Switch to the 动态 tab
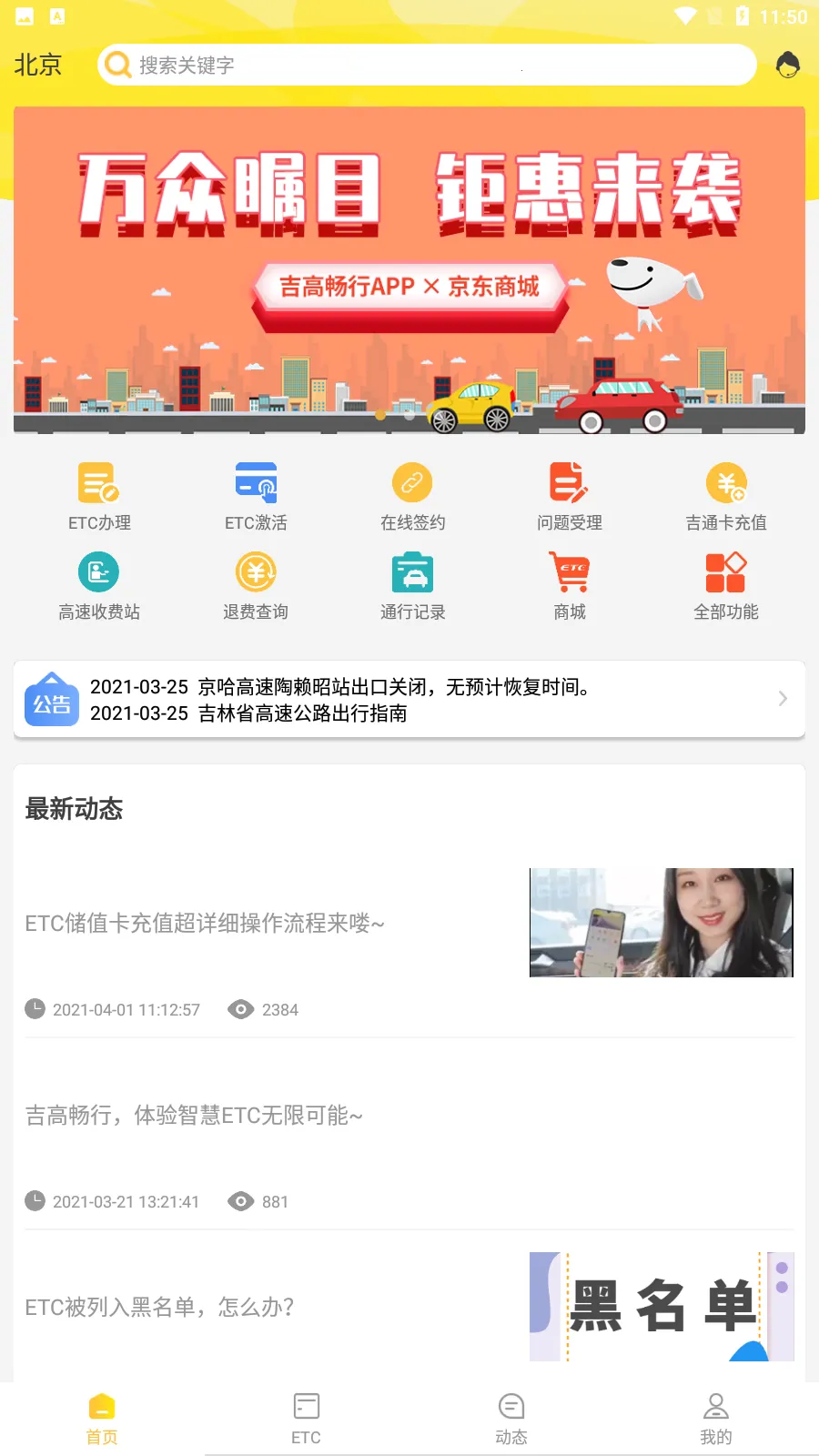 pyautogui.click(x=511, y=1418)
